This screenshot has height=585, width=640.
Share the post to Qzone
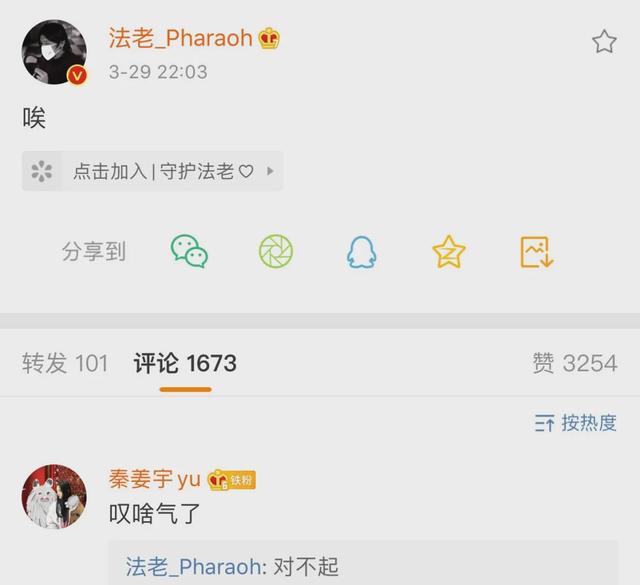449,251
